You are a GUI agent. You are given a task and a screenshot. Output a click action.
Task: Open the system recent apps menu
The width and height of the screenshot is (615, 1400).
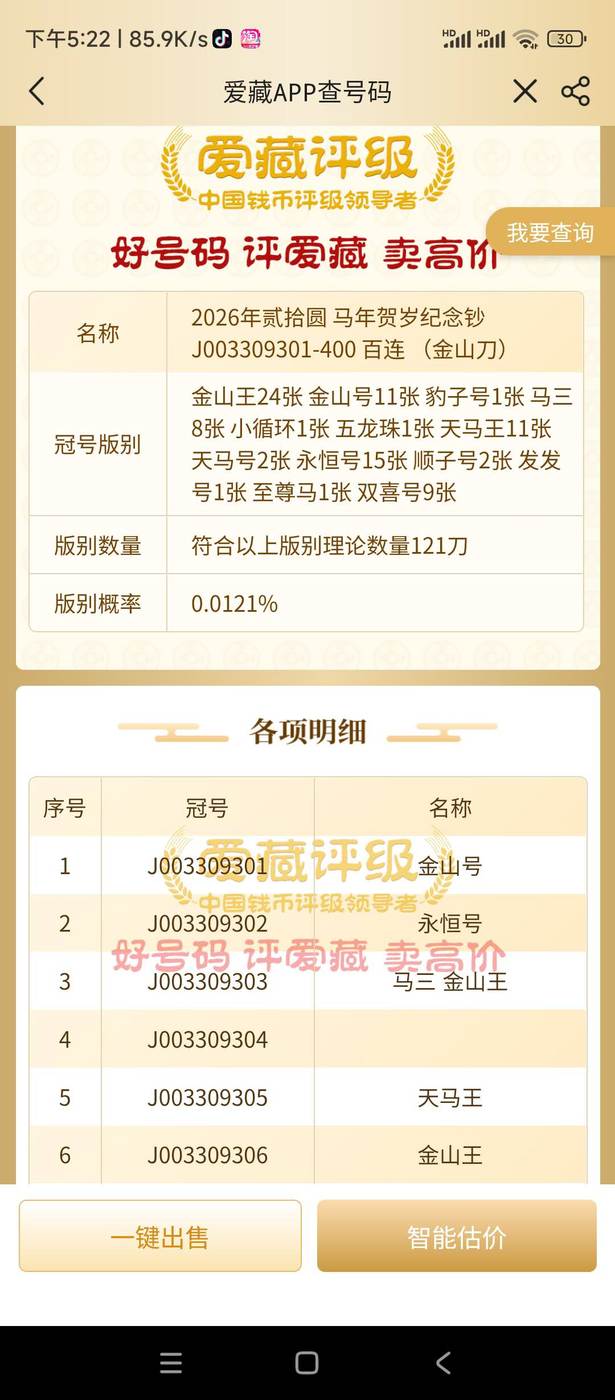(x=171, y=1362)
